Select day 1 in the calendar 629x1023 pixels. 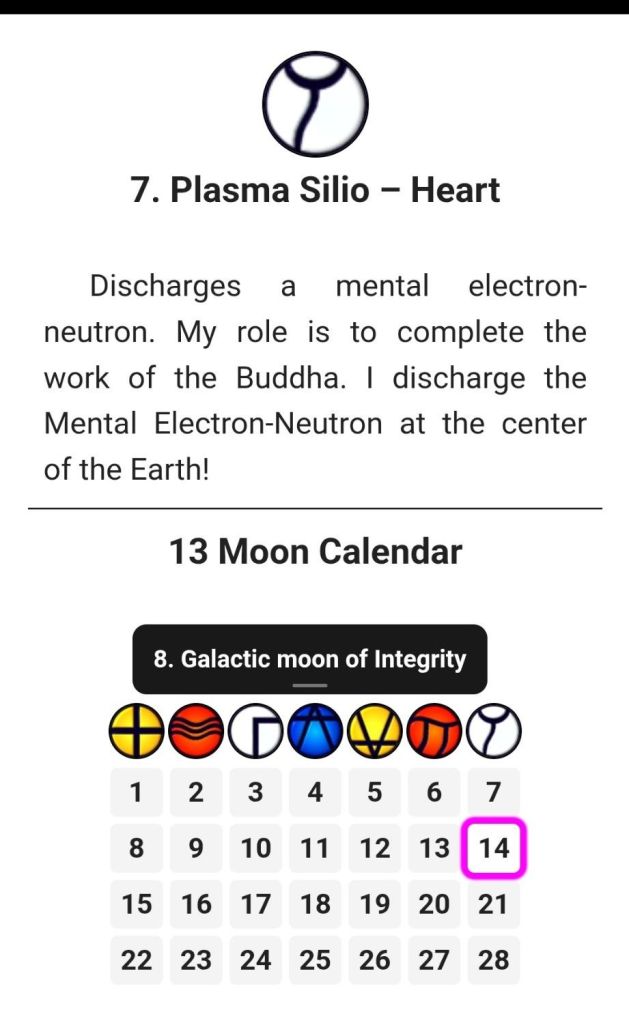[x=136, y=793]
